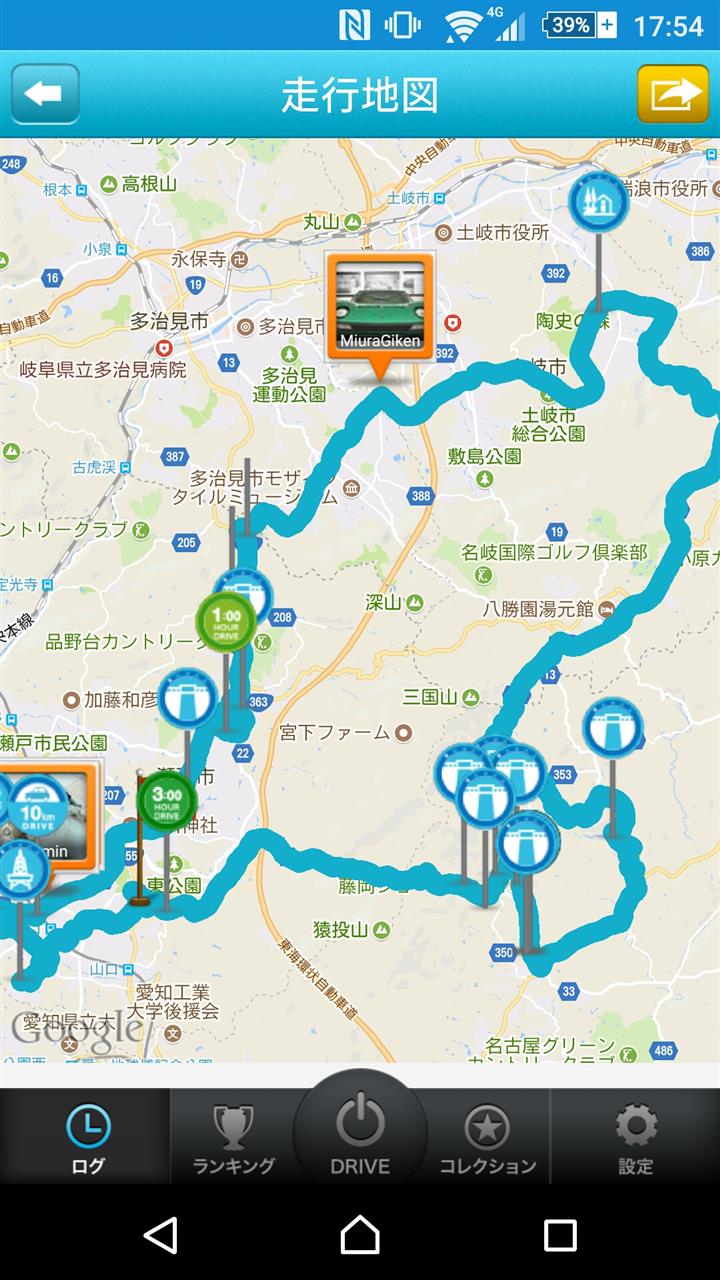720x1280 pixels.
Task: Go back using the white arrow button
Action: click(x=45, y=95)
